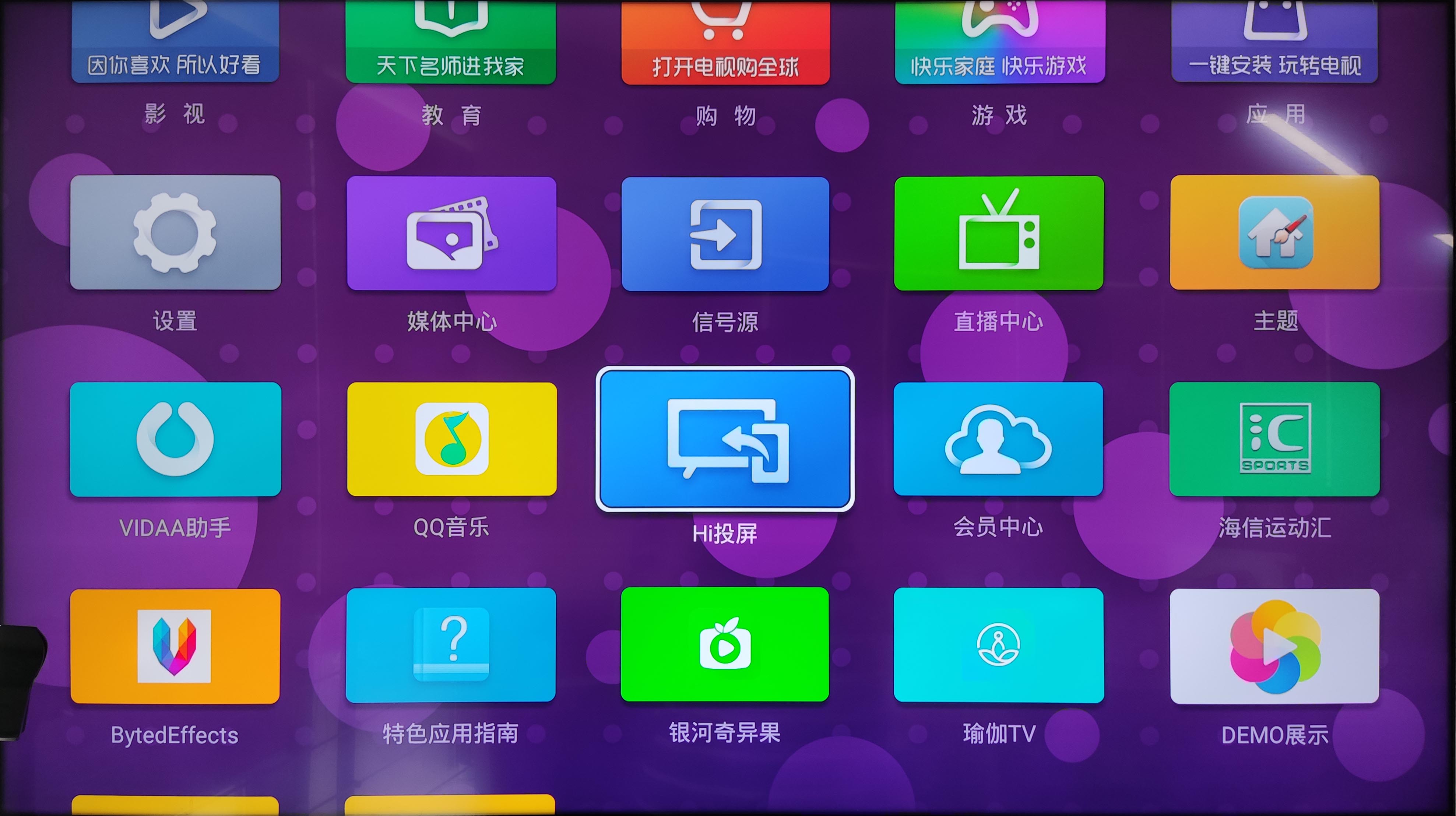This screenshot has height=816, width=1456.
Task: Open 瑜伽TV app
Action: 998,645
